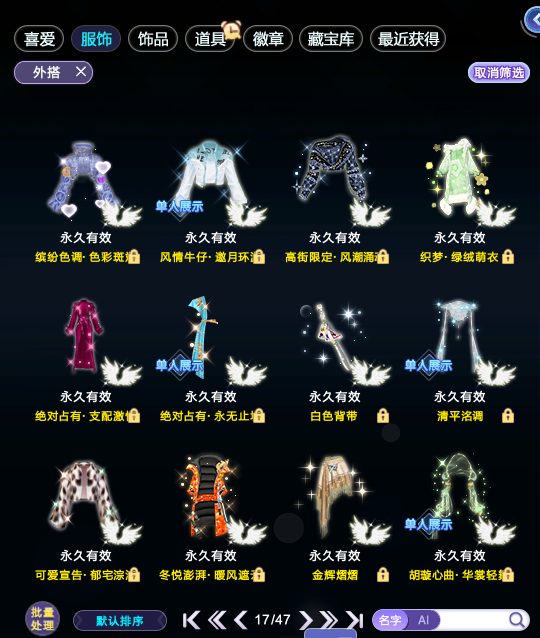Jump to the first page
The width and height of the screenshot is (540, 638).
tap(191, 620)
